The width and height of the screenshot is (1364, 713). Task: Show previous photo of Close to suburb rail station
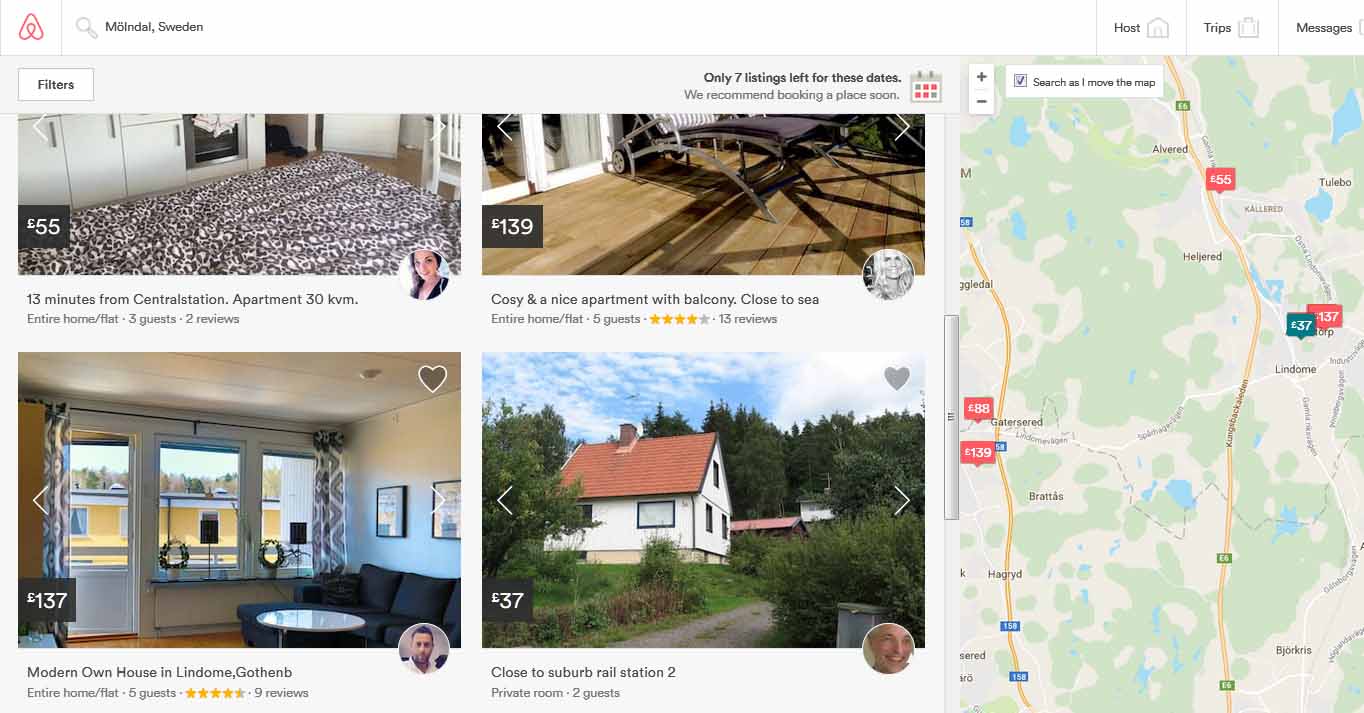505,500
